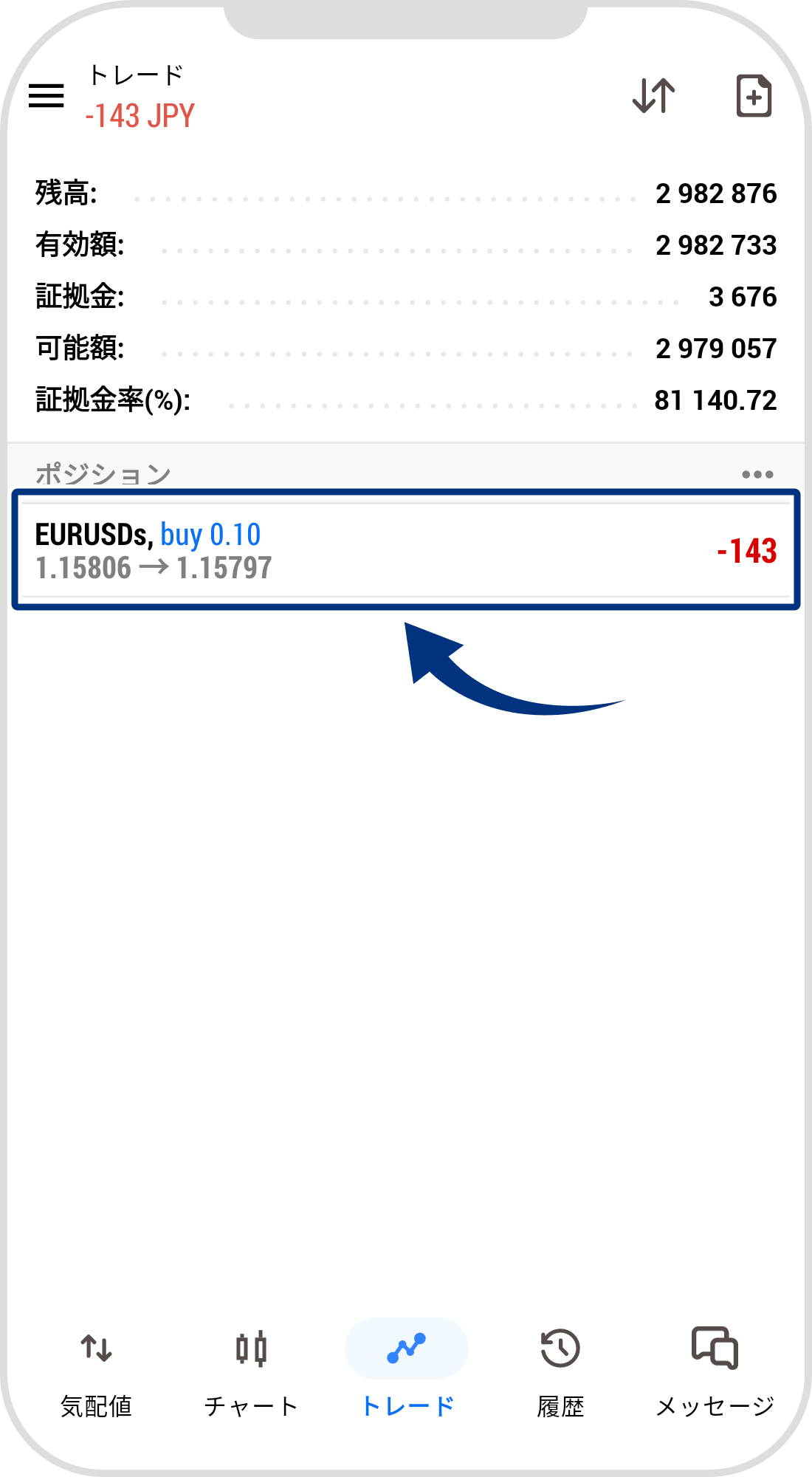Viewport: 812px width, 1477px height.
Task: Tap the -143 loss value on position
Action: click(x=746, y=552)
